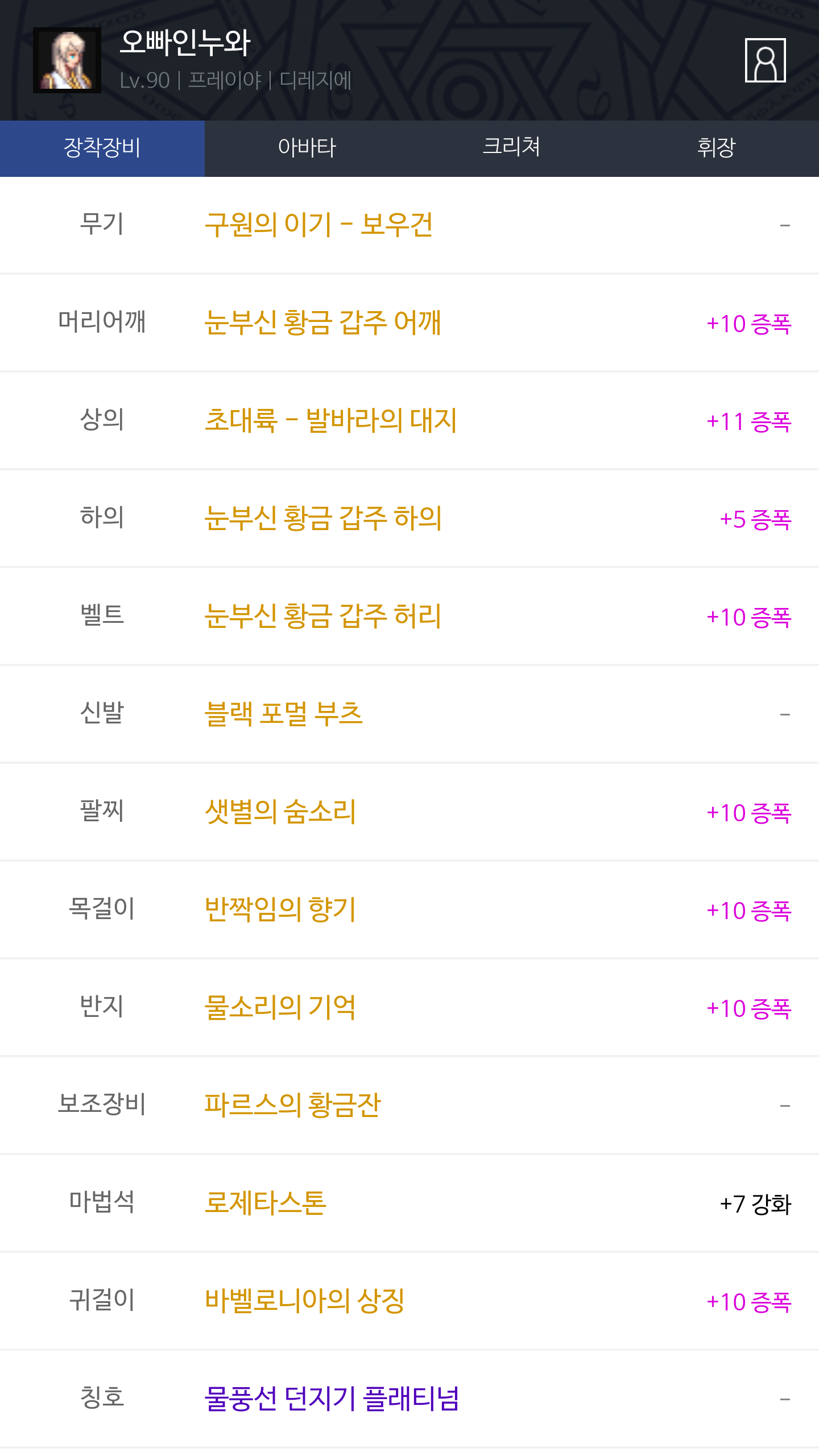Open 눈부신 황금 갑주 어깨 item

click(x=322, y=322)
